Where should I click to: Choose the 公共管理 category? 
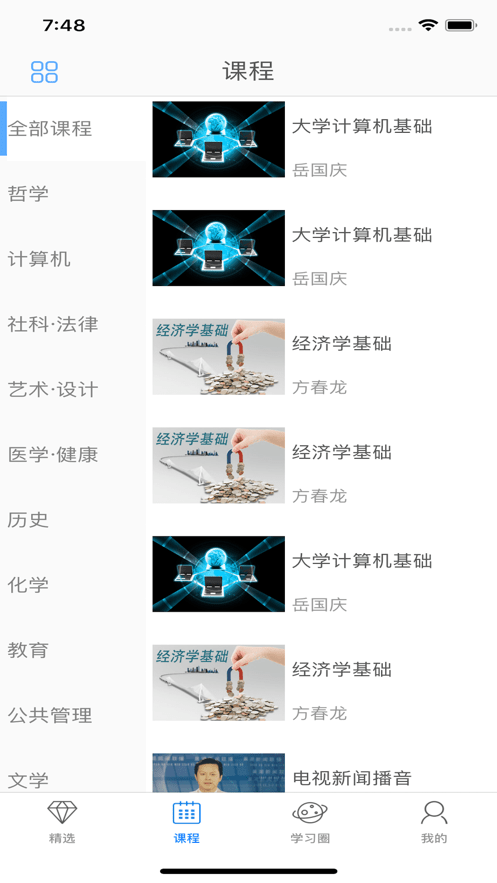tap(73, 716)
